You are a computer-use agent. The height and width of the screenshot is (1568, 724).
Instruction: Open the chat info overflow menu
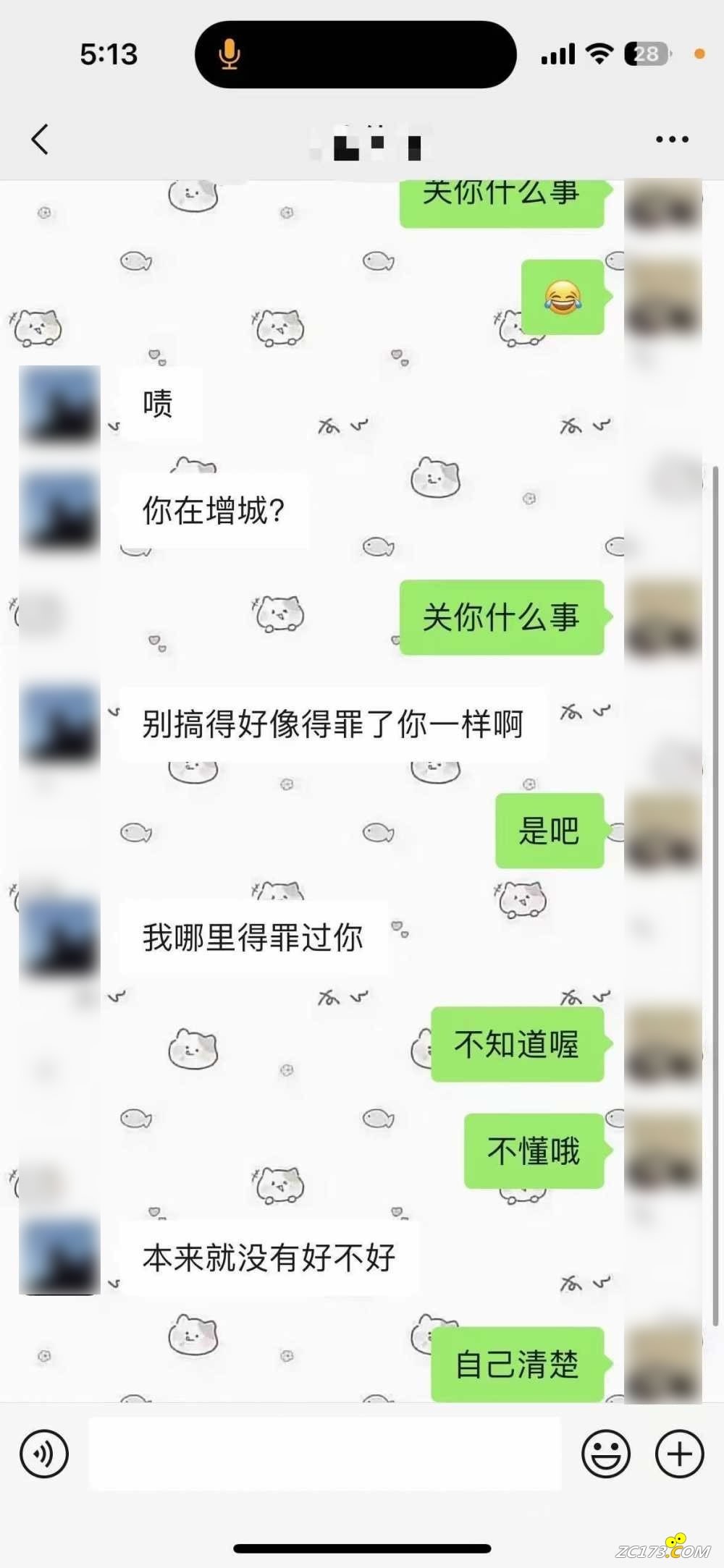click(x=672, y=139)
